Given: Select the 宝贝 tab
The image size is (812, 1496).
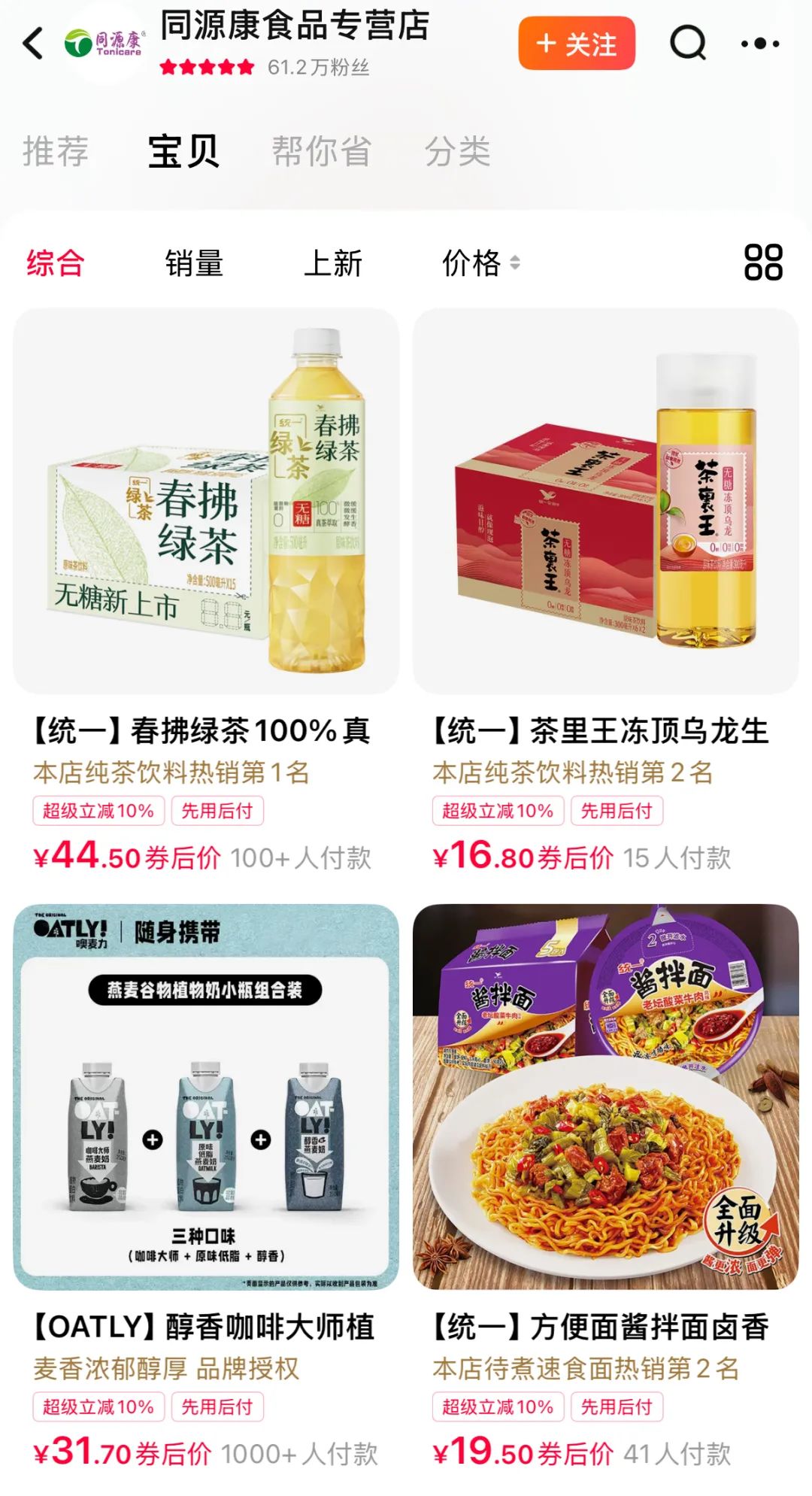Looking at the screenshot, I should coord(183,151).
